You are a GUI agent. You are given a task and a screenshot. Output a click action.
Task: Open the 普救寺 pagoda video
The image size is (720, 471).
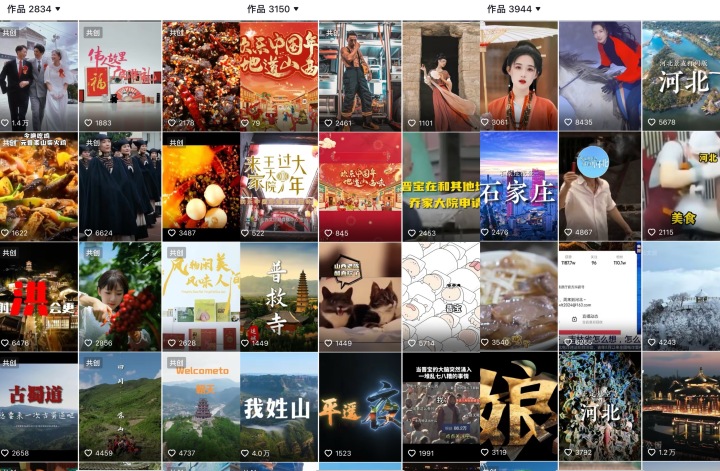[279, 296]
